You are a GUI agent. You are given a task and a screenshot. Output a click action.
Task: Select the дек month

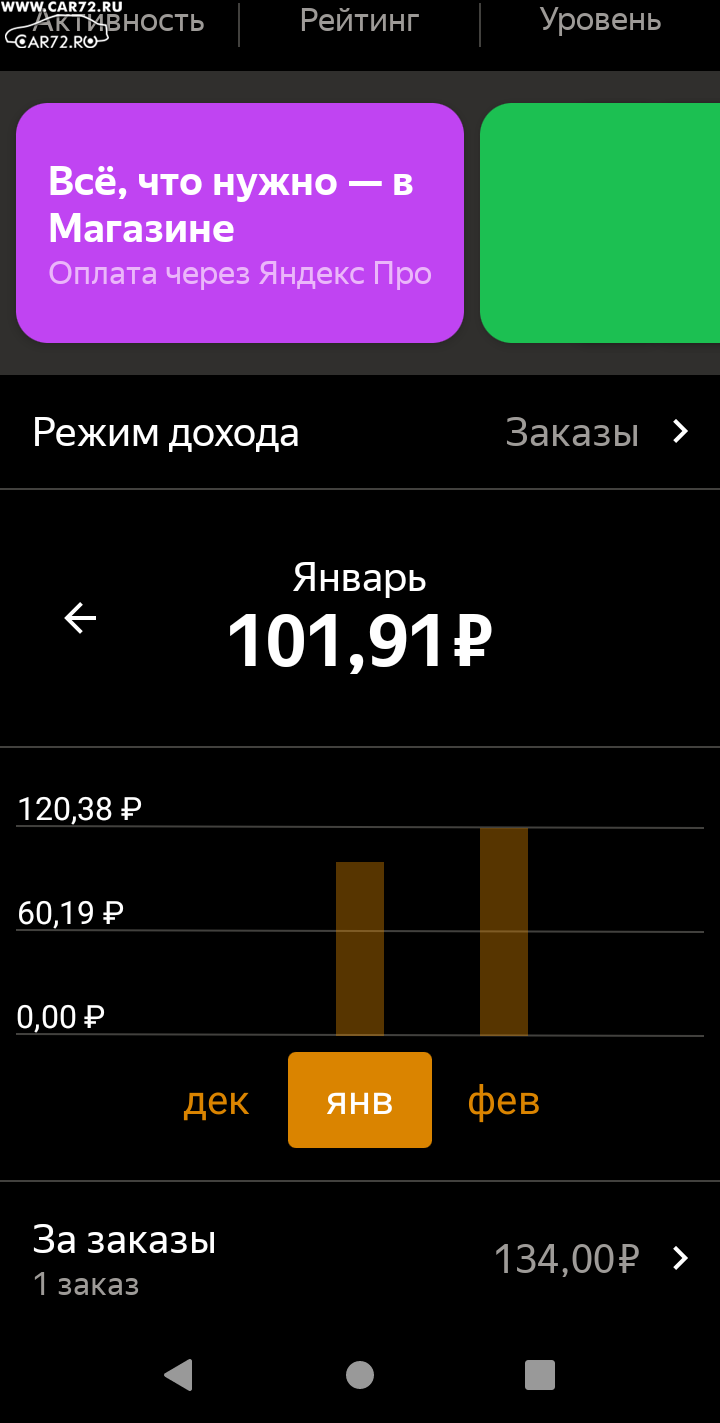click(x=216, y=1100)
